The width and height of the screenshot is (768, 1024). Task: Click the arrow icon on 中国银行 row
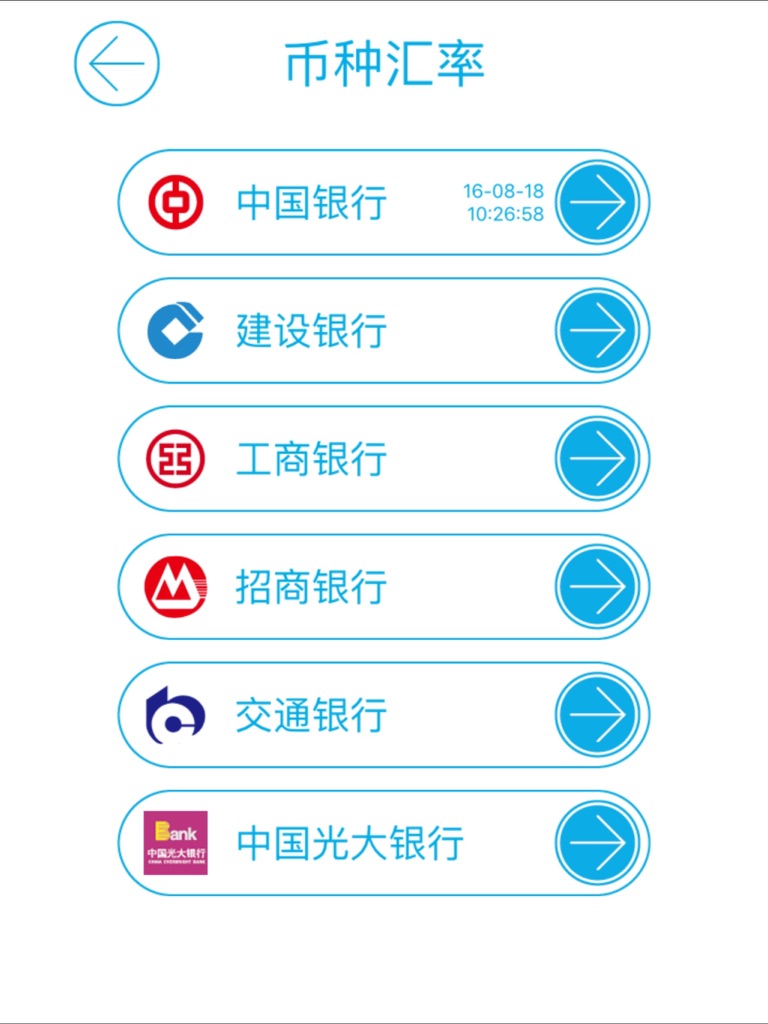pos(597,201)
